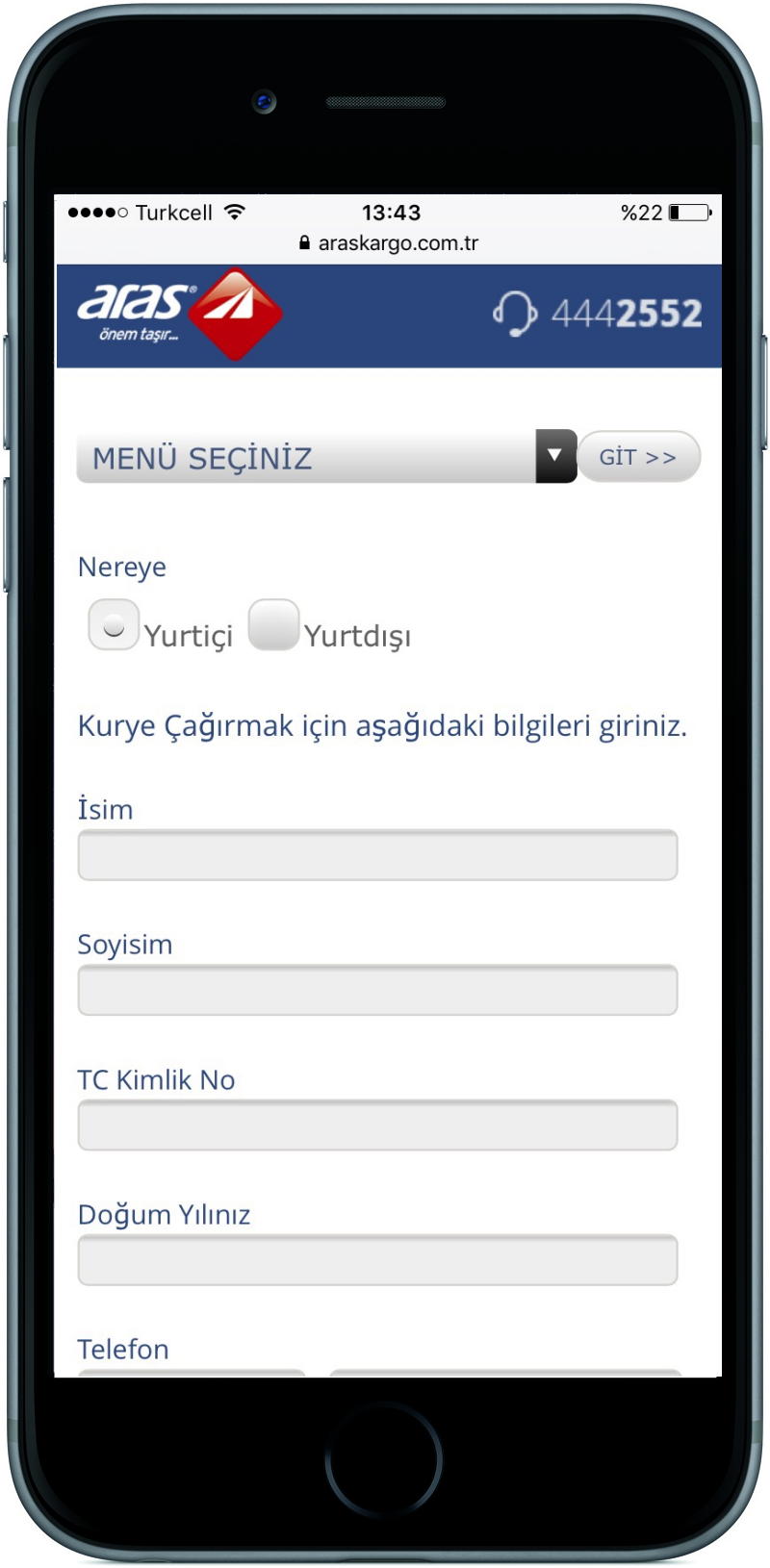
Task: Tap the Doğum Yılınız field
Action: [377, 1259]
